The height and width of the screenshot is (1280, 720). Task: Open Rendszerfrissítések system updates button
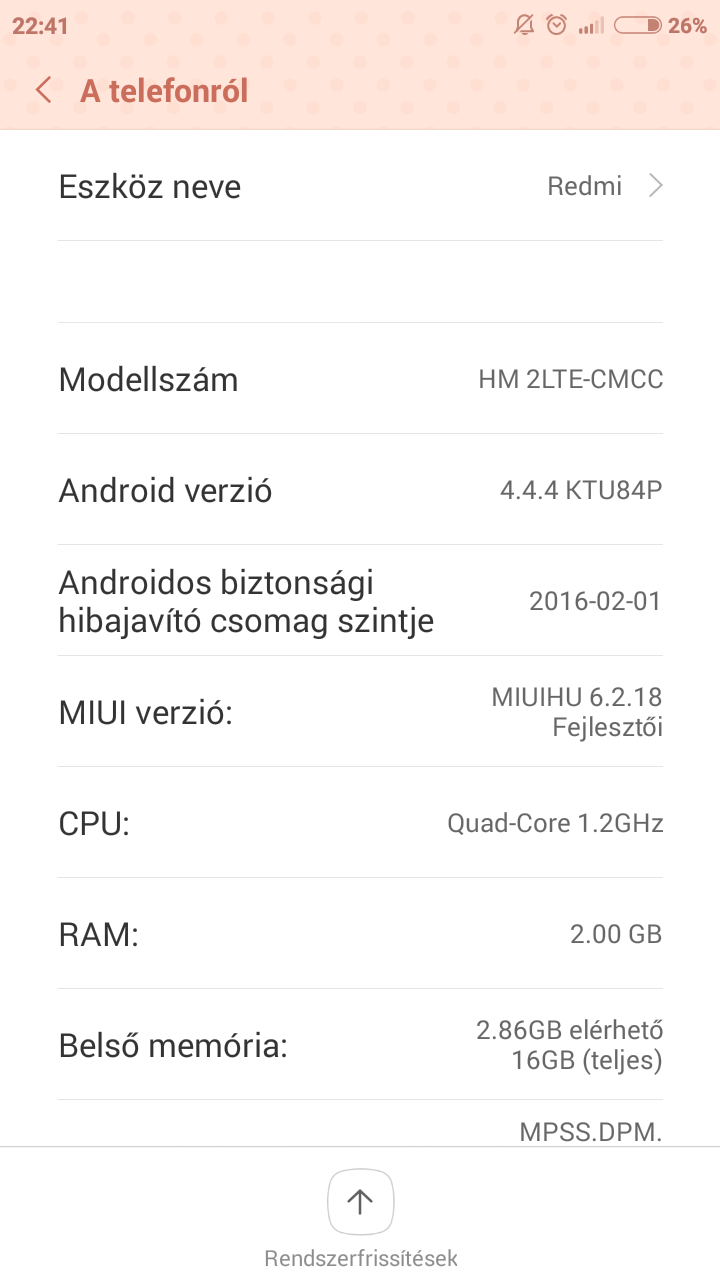(360, 1215)
